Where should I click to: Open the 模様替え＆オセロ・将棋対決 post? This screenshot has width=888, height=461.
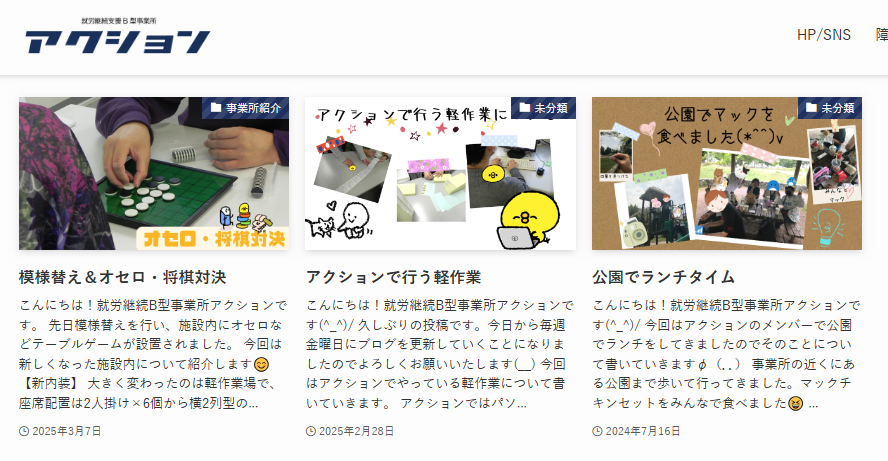(122, 277)
